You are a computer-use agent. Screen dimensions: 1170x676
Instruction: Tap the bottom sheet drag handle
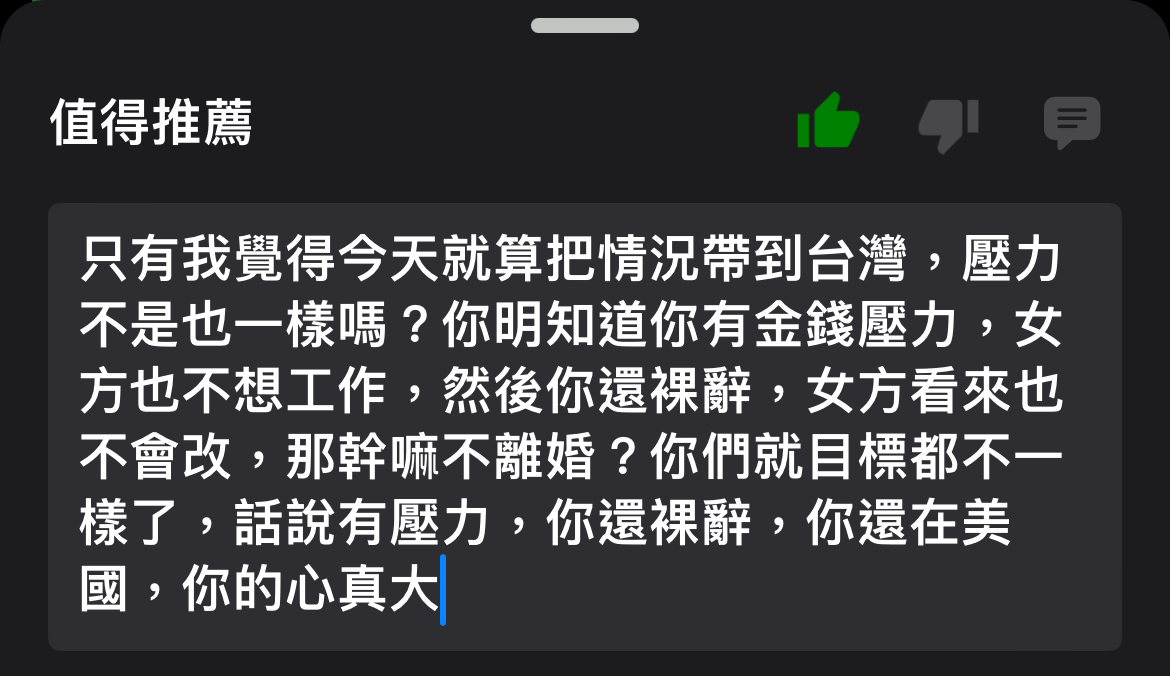click(x=585, y=25)
